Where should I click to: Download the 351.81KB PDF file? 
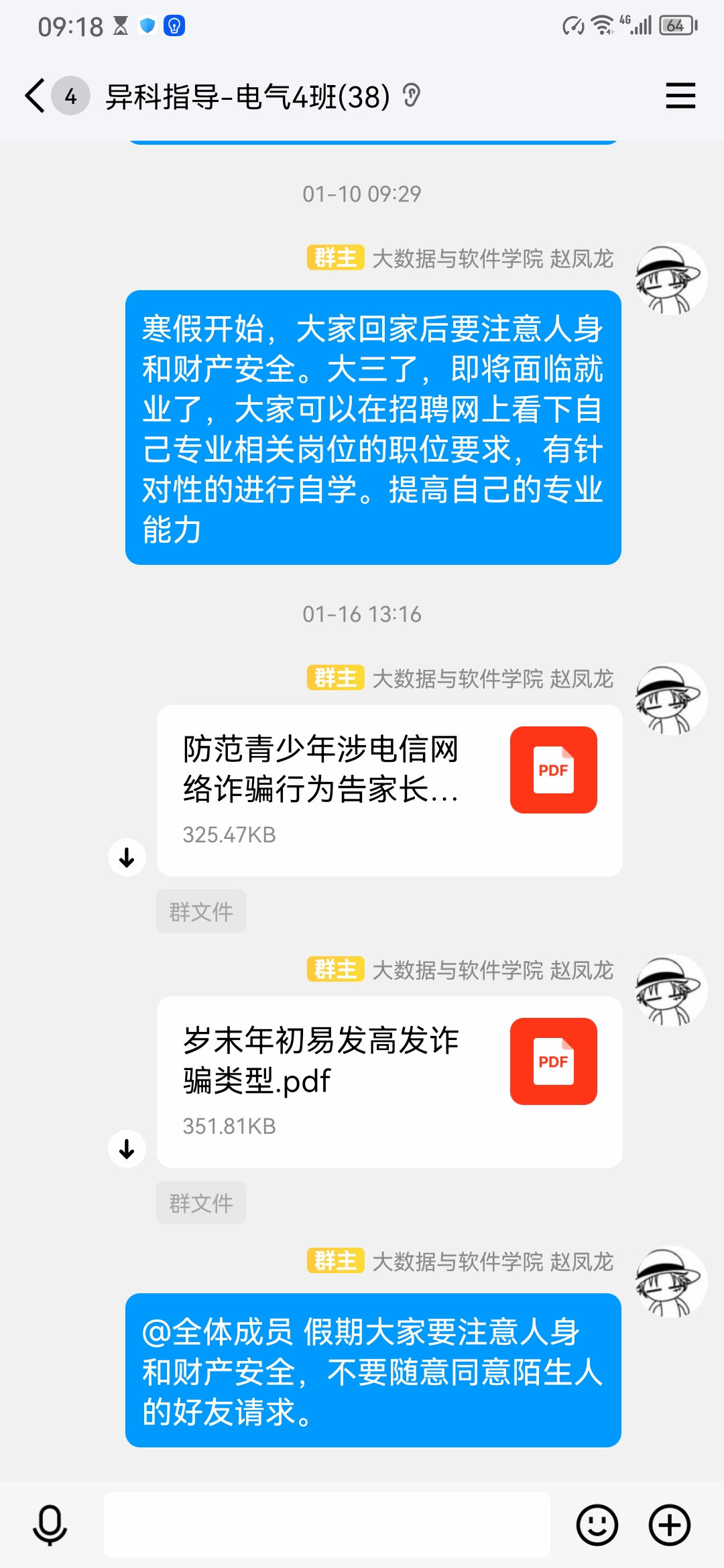coord(127,1149)
